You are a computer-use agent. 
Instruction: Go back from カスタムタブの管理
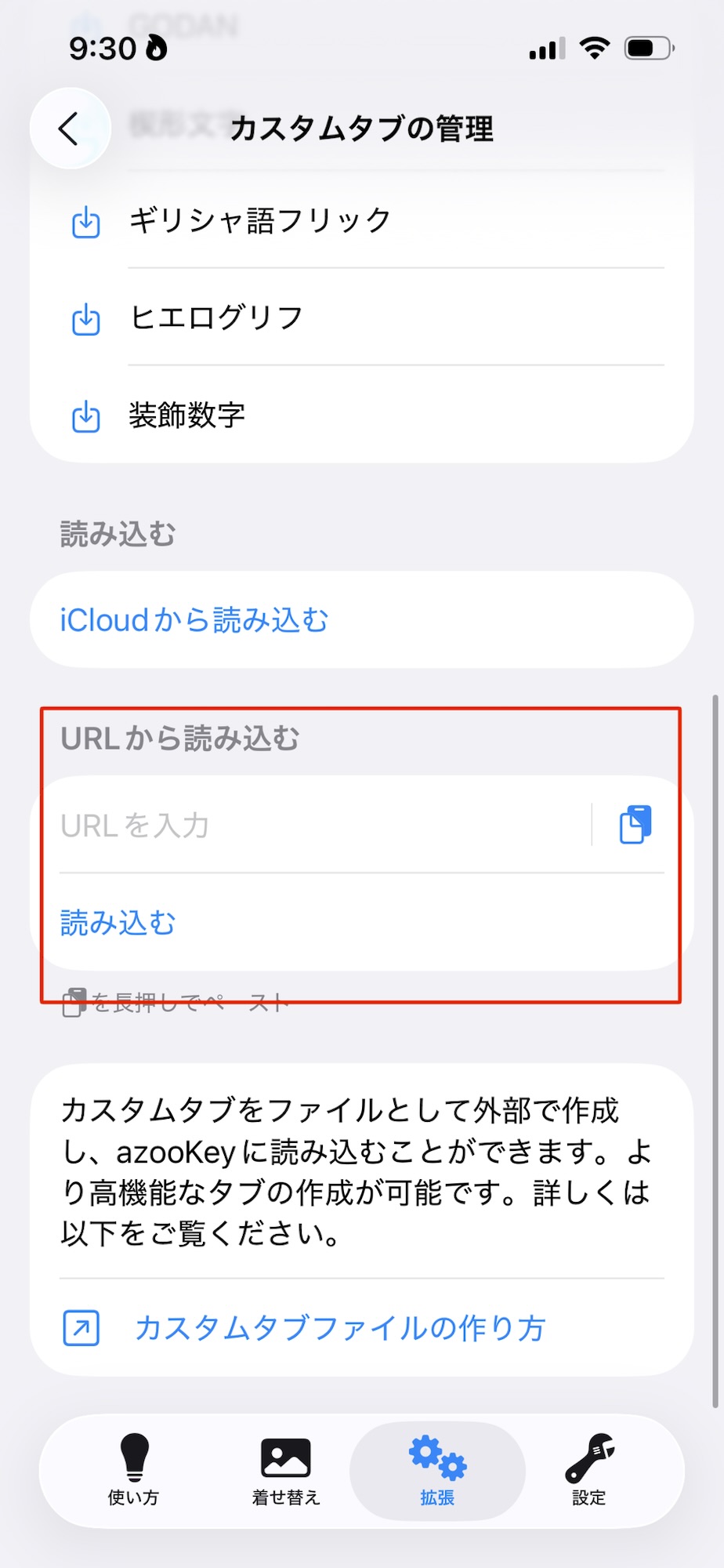pyautogui.click(x=70, y=129)
